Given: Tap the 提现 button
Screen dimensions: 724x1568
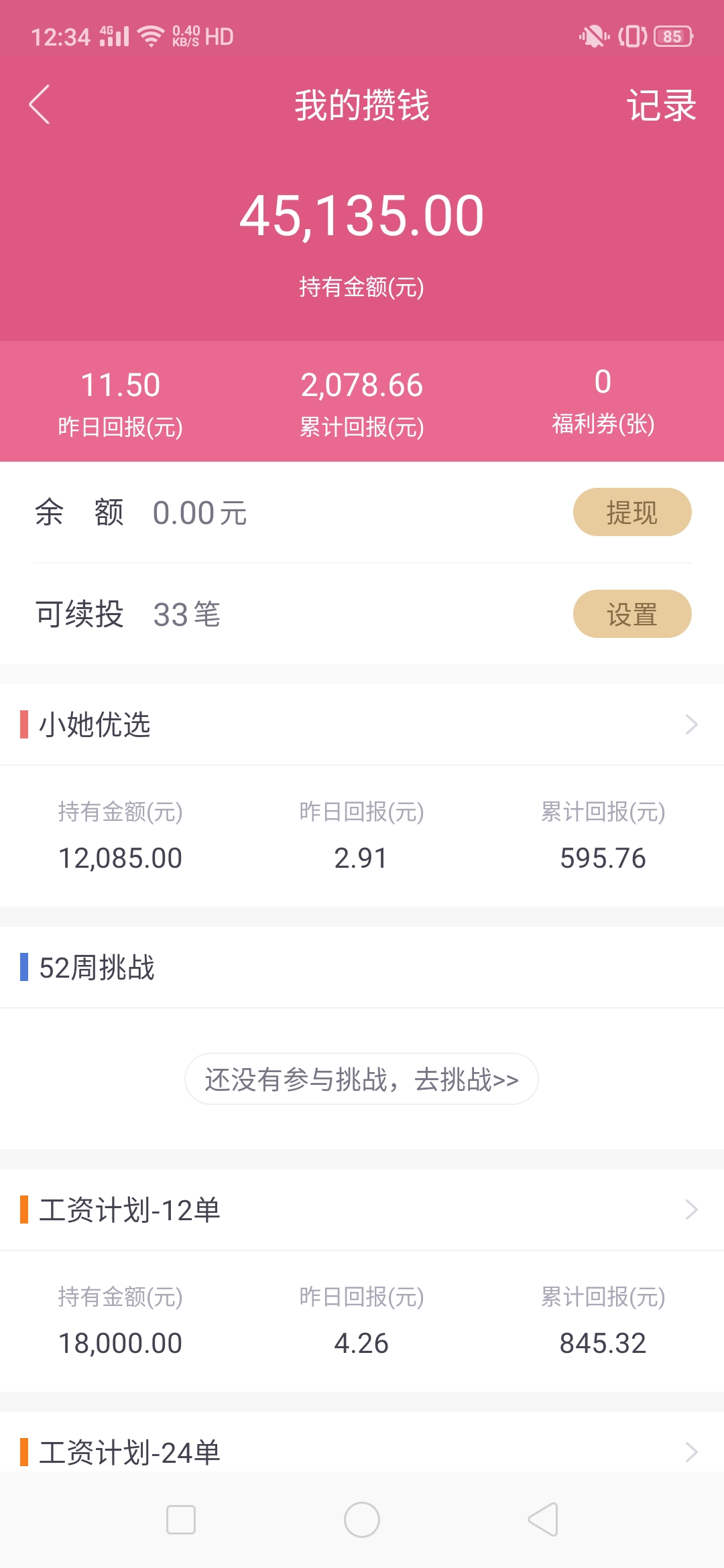Looking at the screenshot, I should (x=632, y=512).
